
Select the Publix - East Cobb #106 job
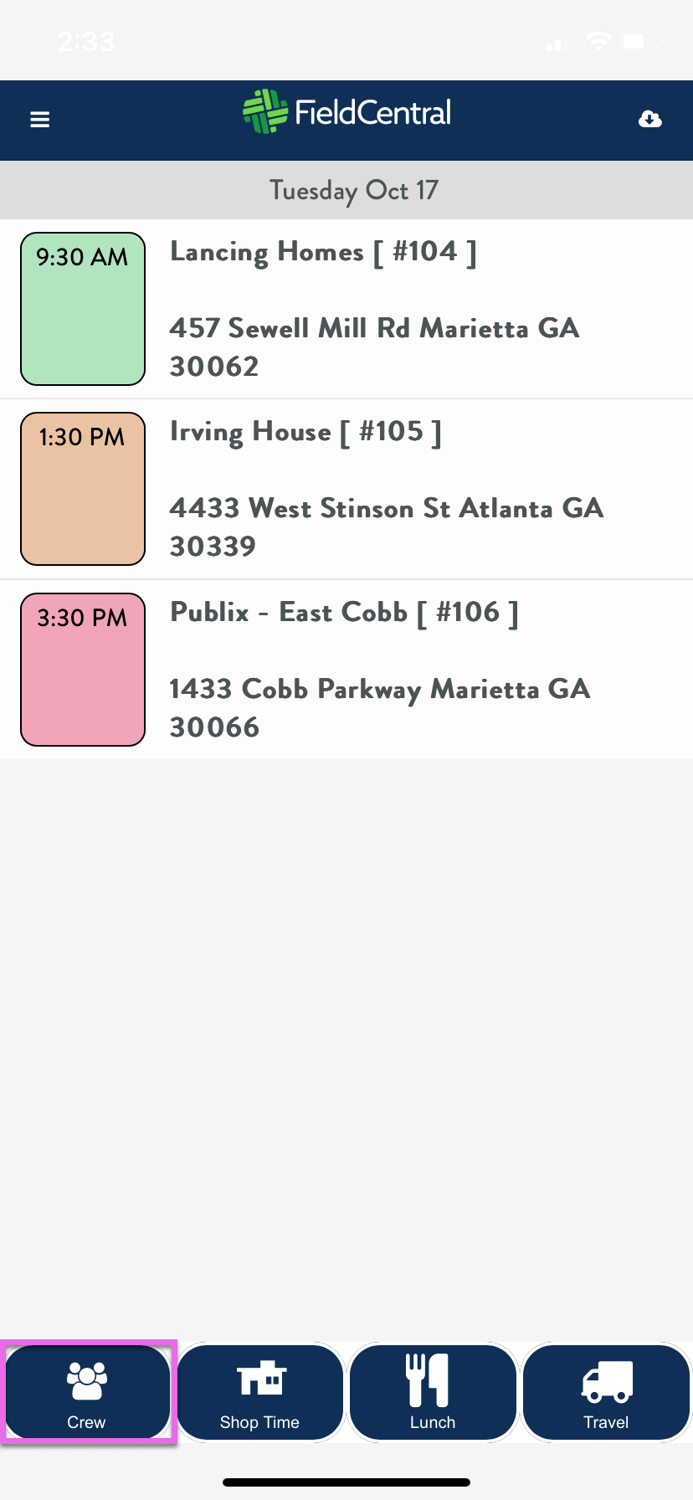(x=346, y=669)
